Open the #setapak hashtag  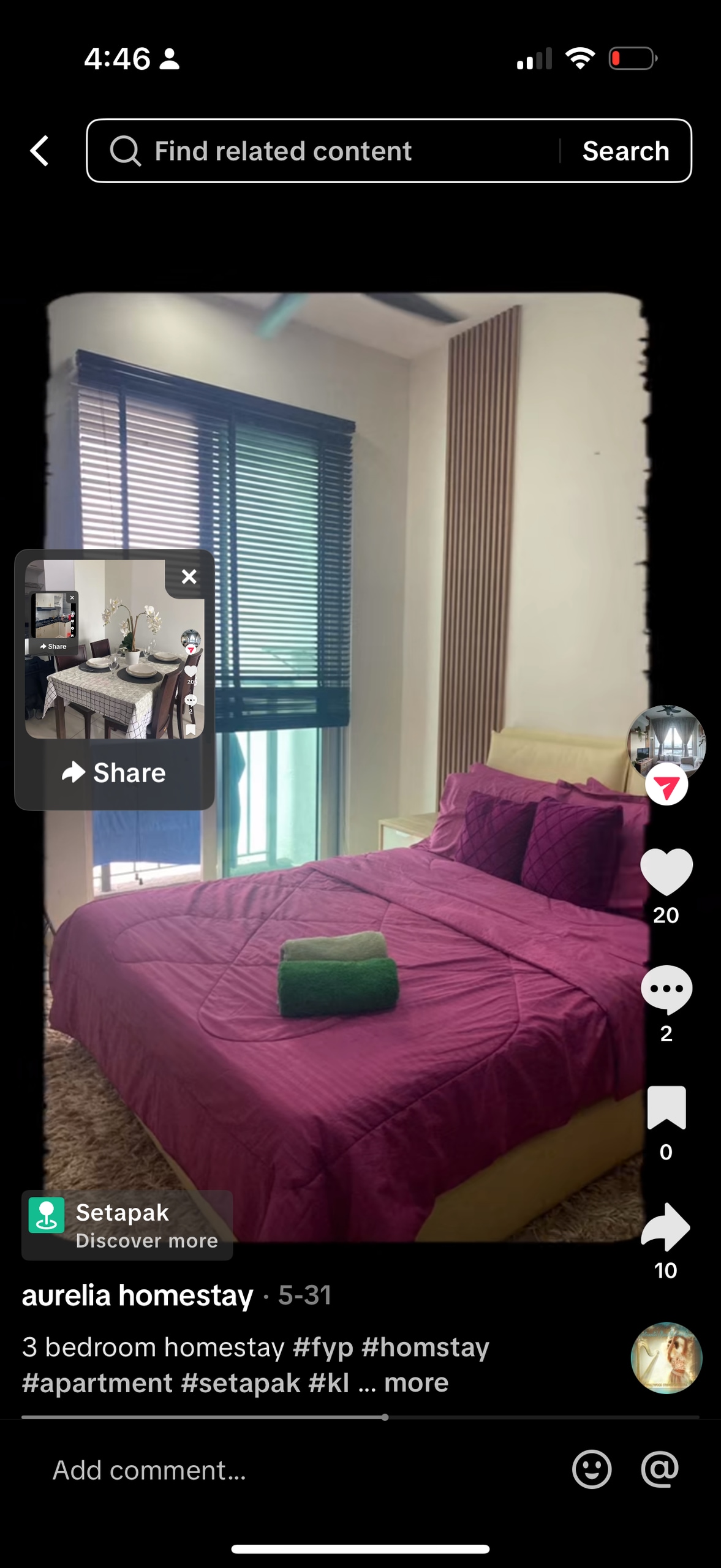point(241,1383)
